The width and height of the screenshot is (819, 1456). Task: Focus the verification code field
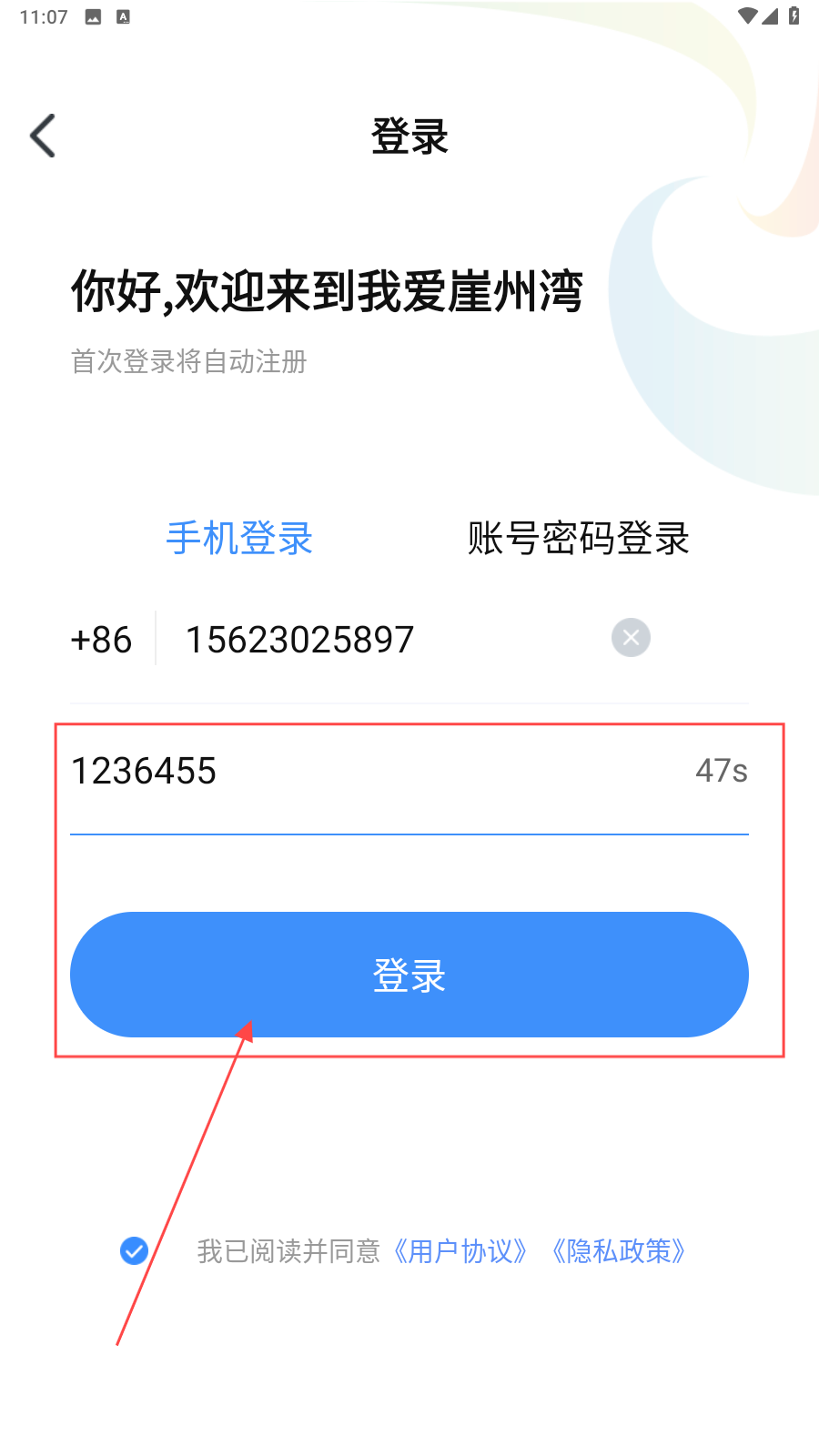(364, 772)
